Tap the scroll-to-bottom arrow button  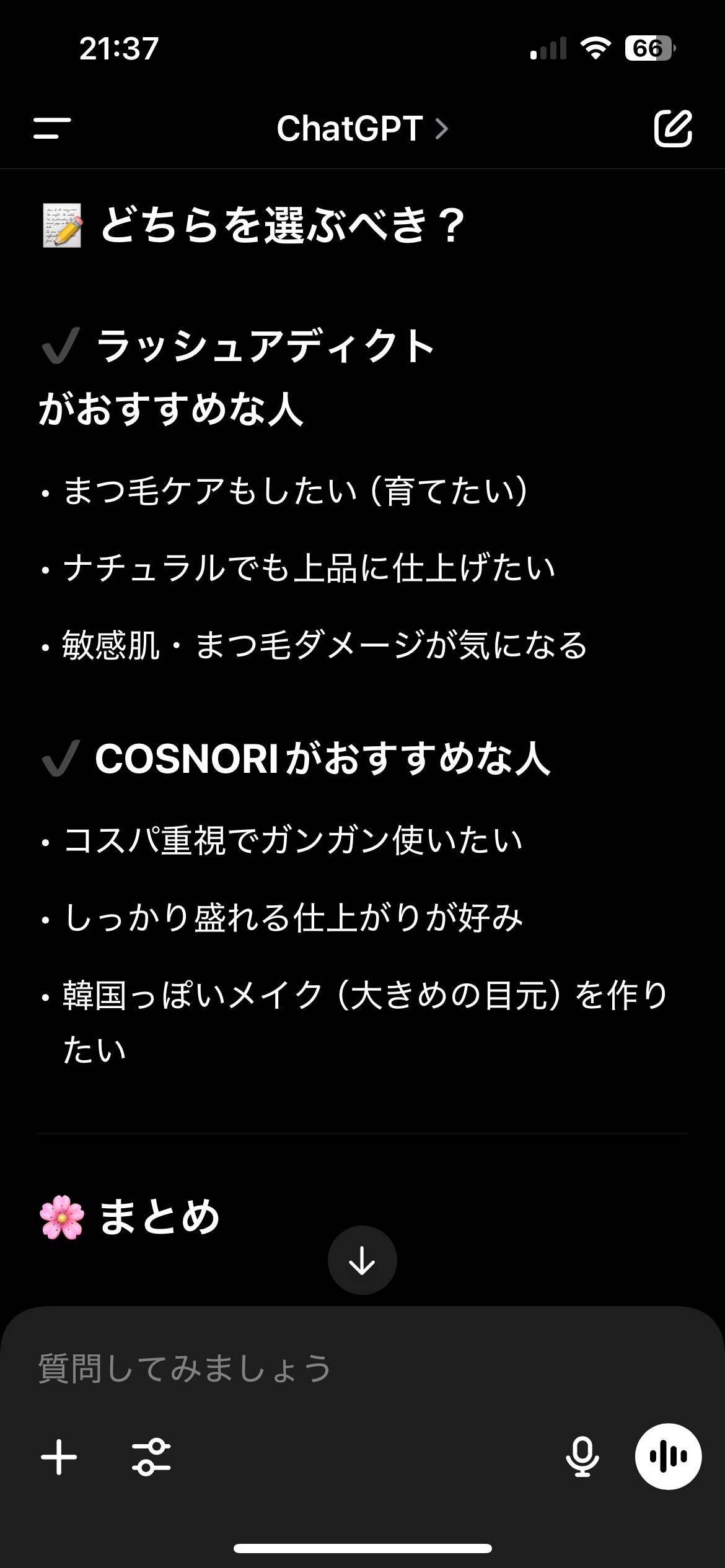pos(362,1262)
